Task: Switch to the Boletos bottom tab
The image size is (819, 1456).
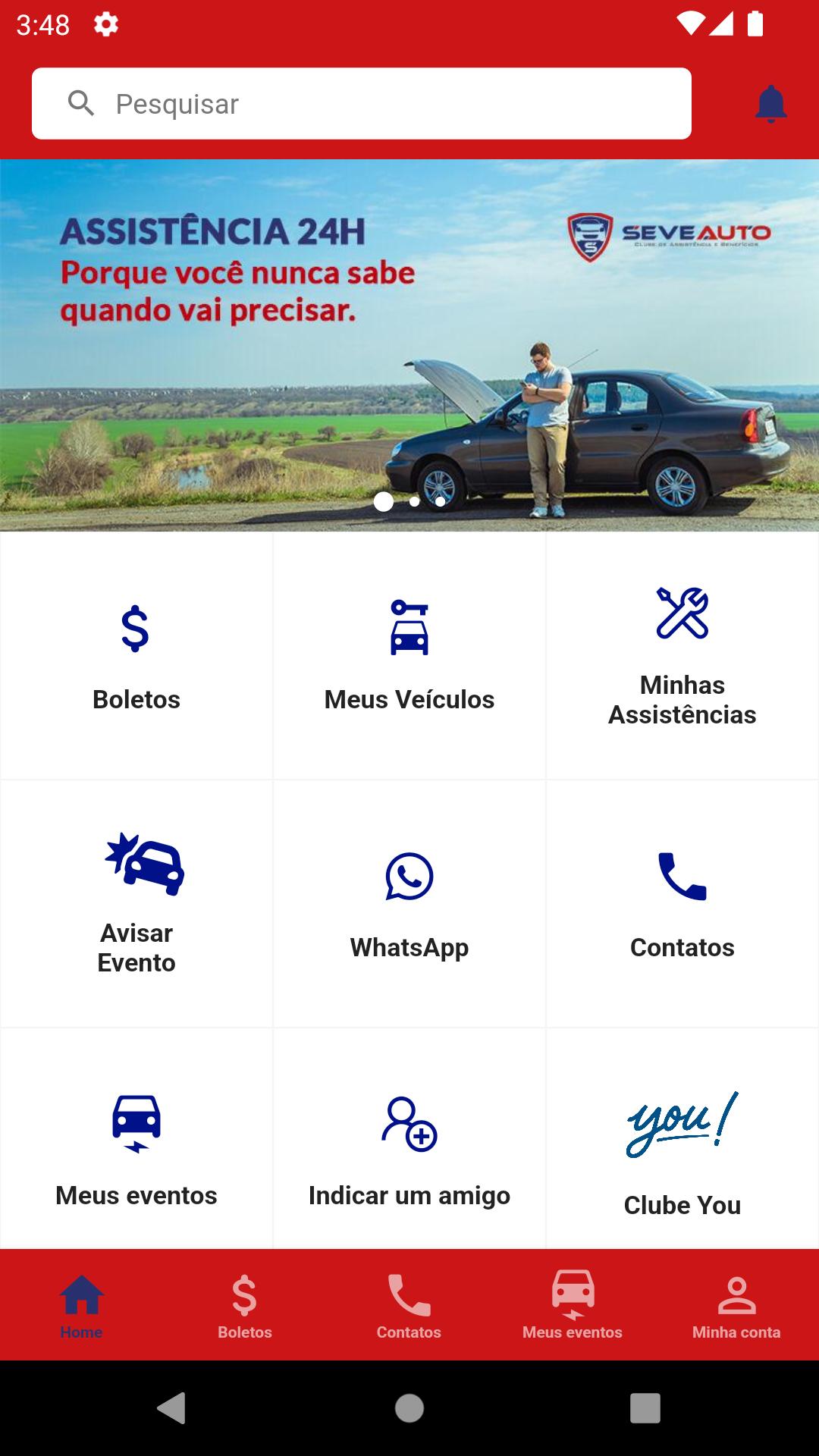Action: 245,1305
